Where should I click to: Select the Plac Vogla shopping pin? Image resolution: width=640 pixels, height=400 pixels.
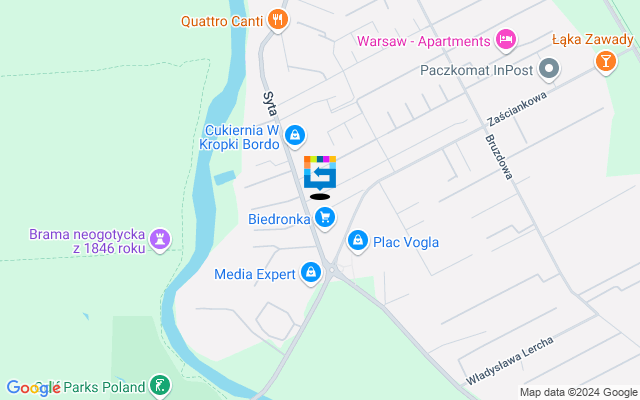[x=358, y=241]
